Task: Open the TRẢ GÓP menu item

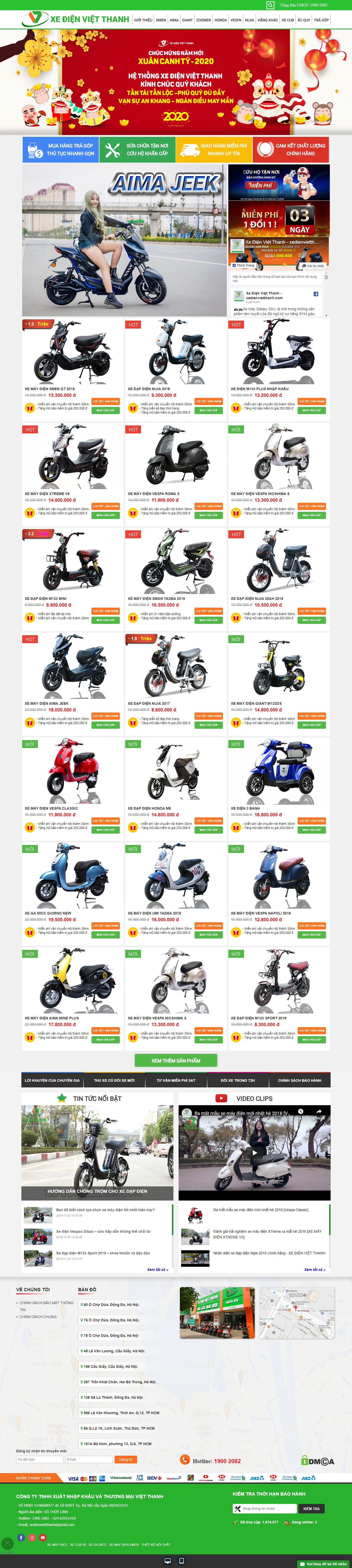Action: click(x=321, y=20)
